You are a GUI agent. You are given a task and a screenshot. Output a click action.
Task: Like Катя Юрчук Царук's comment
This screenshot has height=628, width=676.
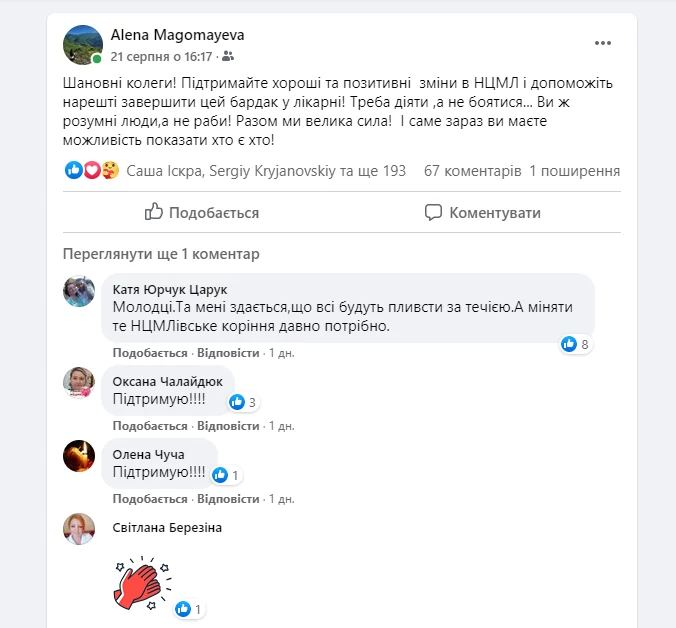(150, 353)
